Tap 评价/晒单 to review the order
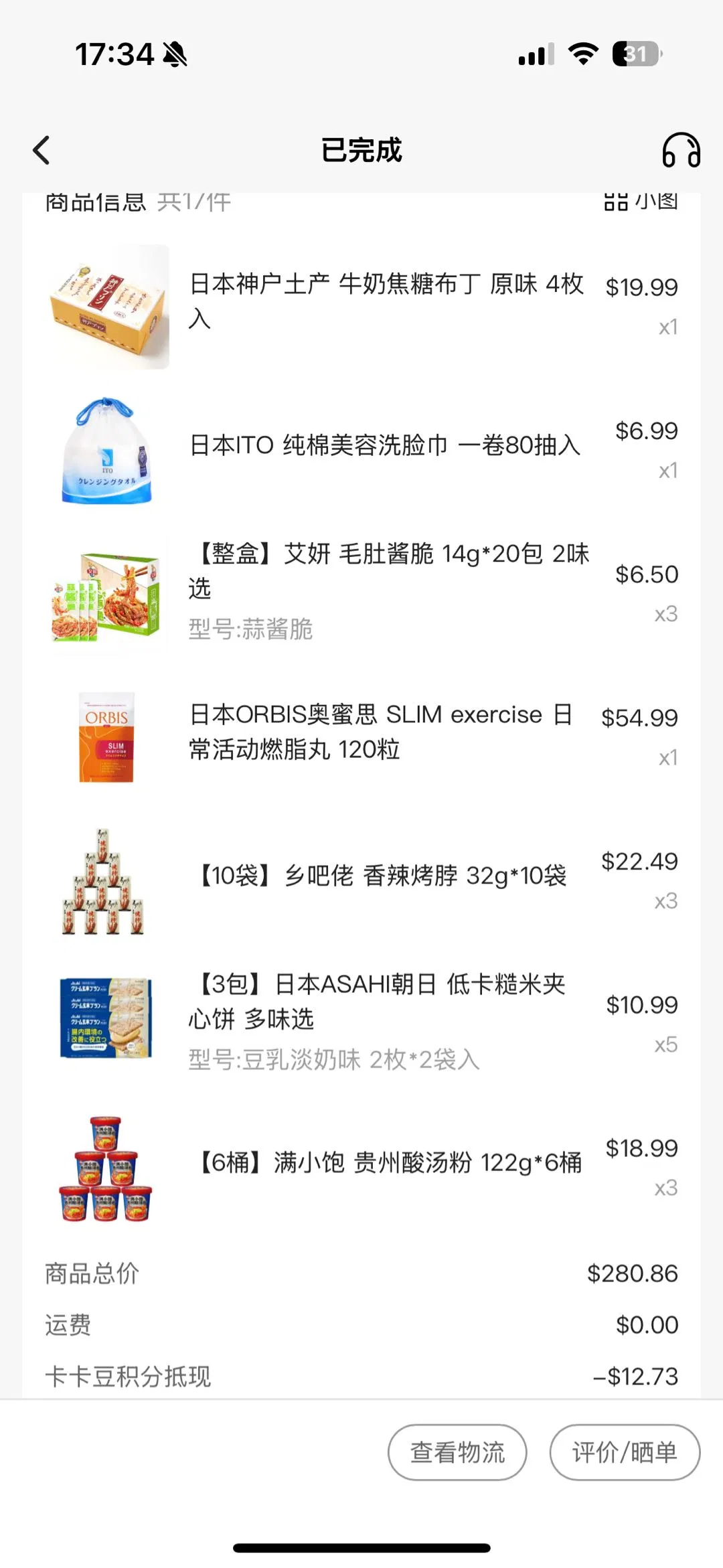The image size is (723, 1568). point(625,1452)
